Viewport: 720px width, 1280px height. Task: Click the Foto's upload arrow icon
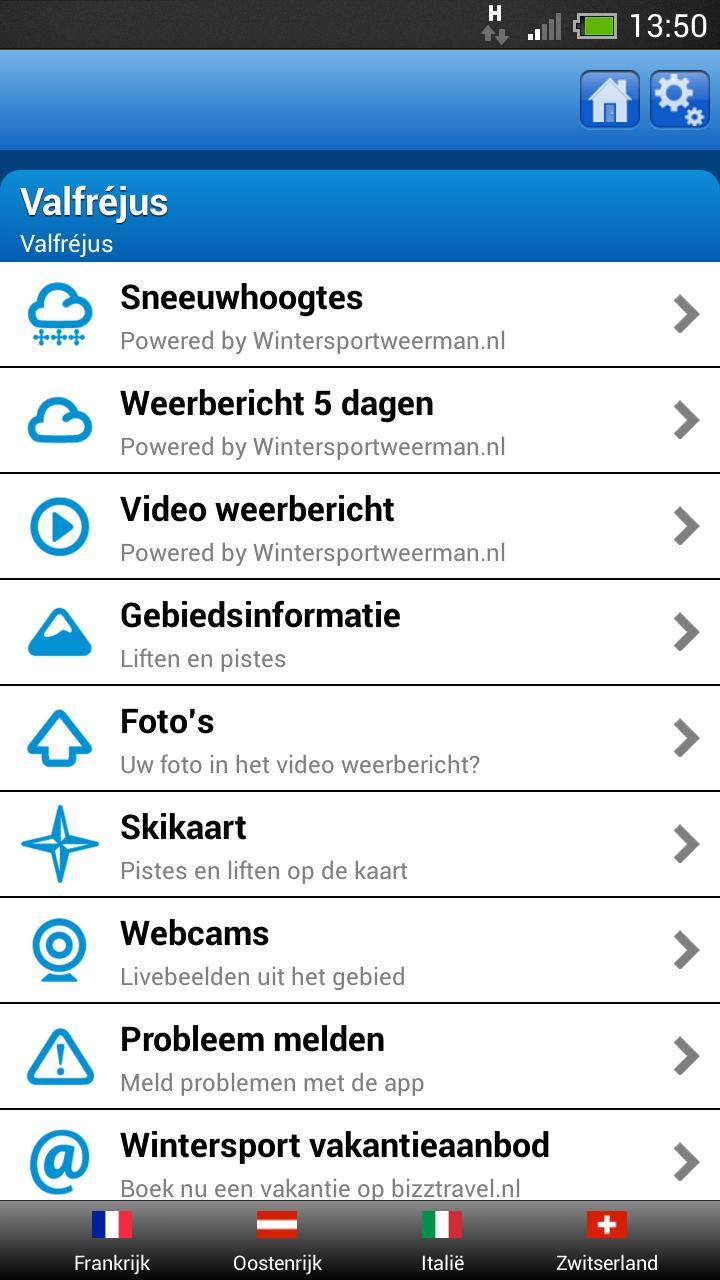(59, 737)
